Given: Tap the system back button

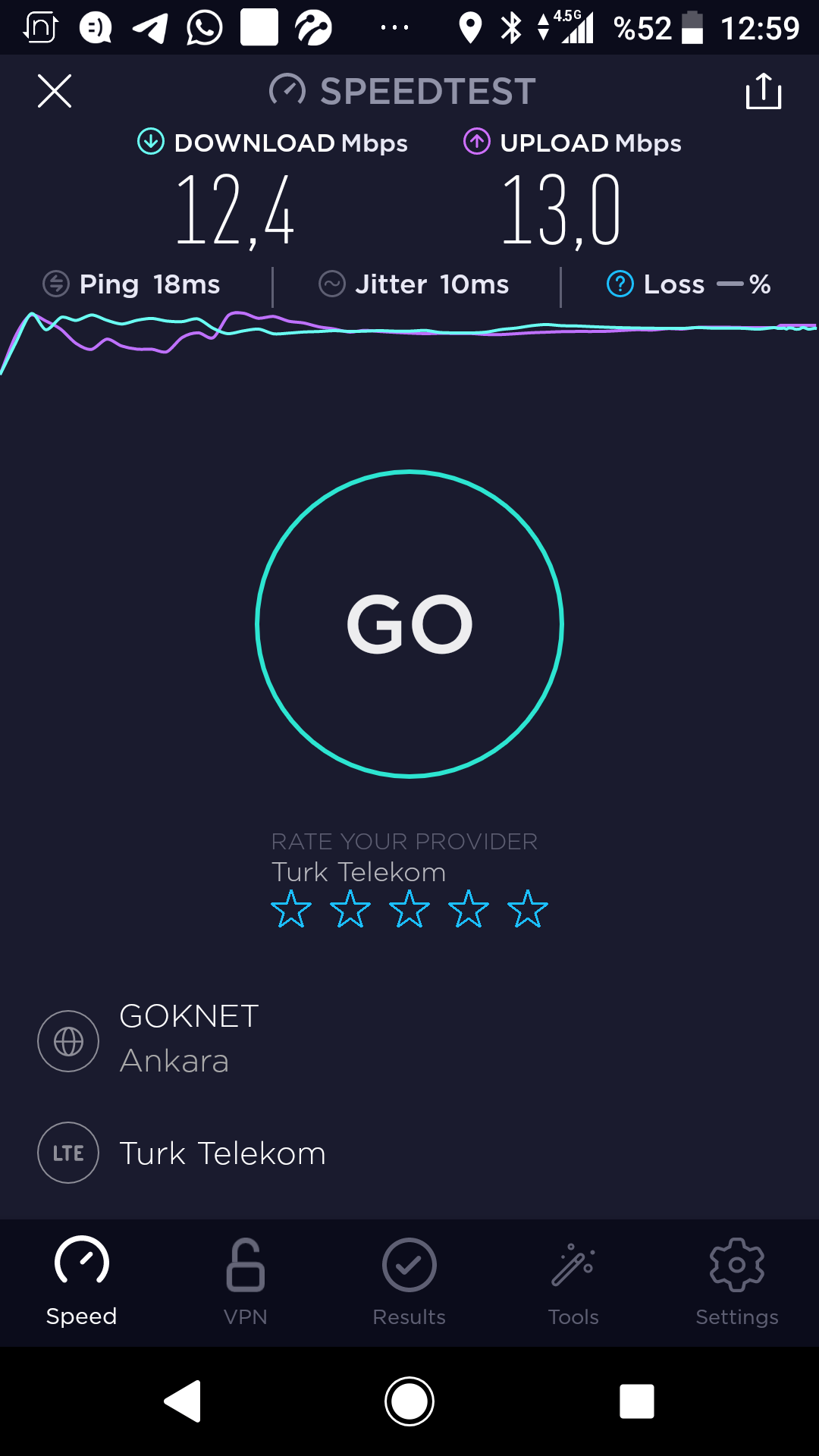Looking at the screenshot, I should pos(183,1401).
